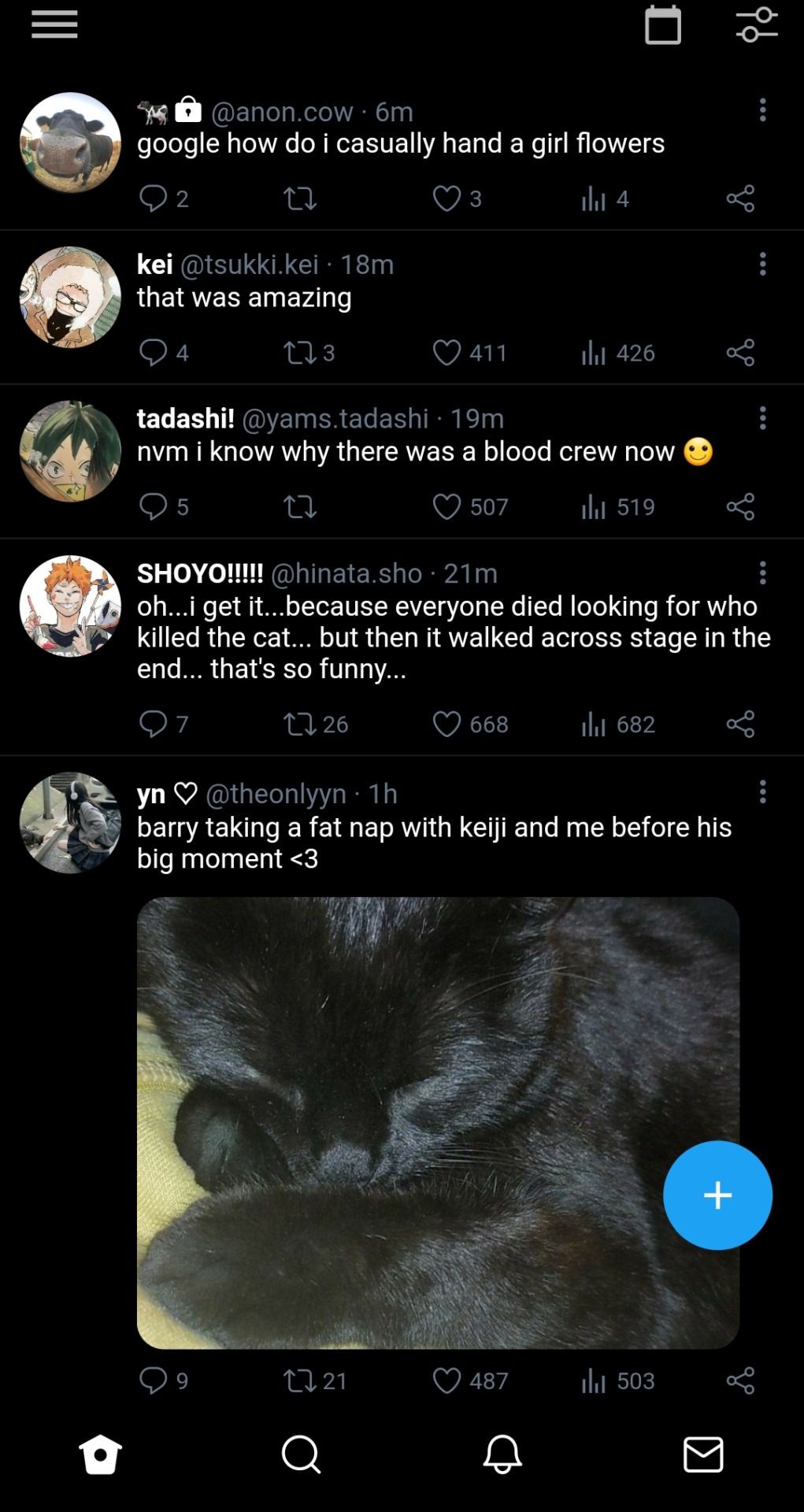
Task: Like tadashi's blood crew post
Action: (446, 506)
